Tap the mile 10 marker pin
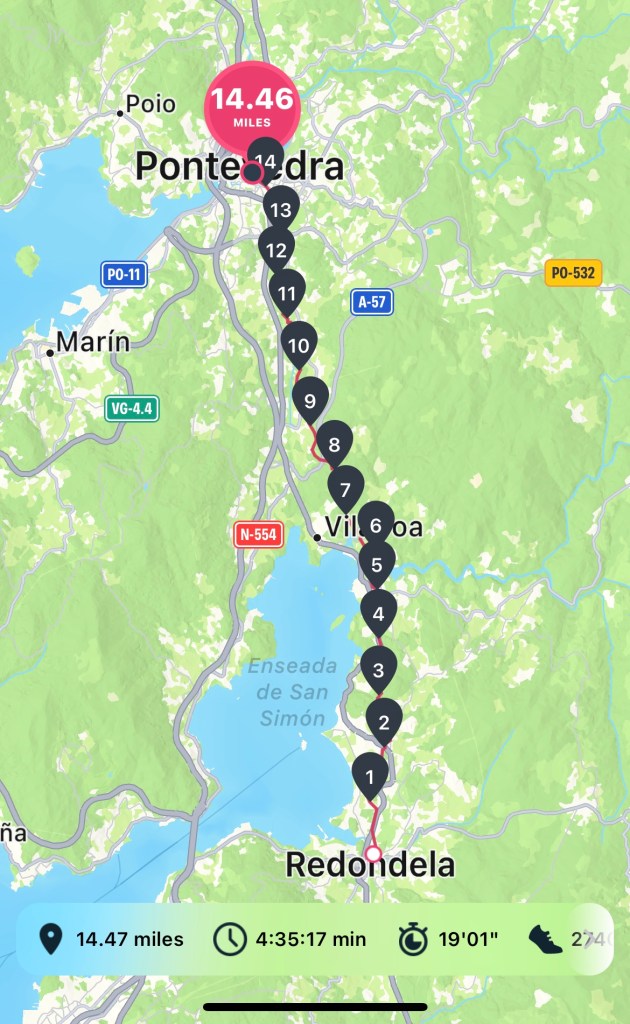 tap(298, 346)
